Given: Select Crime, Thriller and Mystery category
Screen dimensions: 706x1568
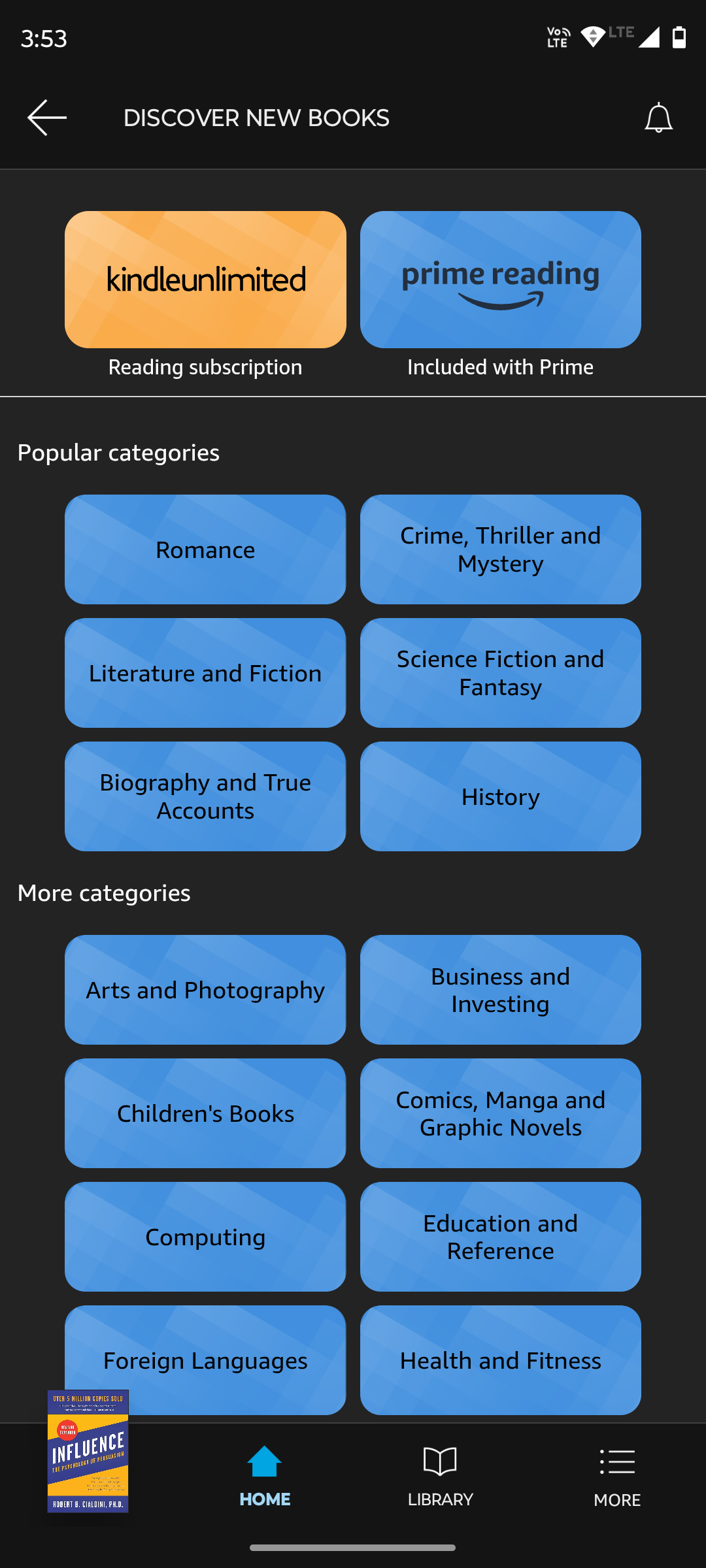Looking at the screenshot, I should pyautogui.click(x=500, y=549).
